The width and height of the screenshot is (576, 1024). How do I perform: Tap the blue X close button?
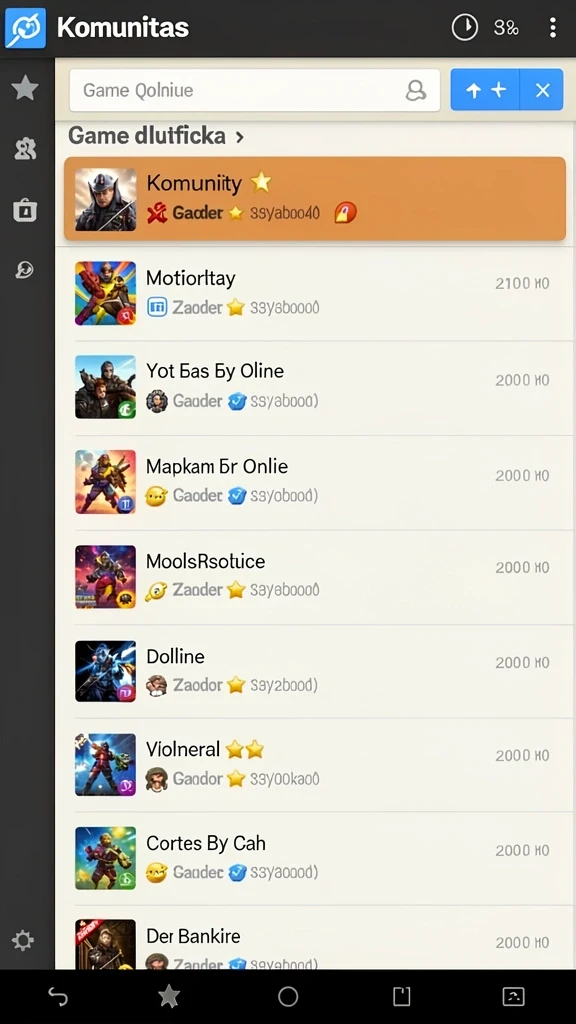(542, 90)
